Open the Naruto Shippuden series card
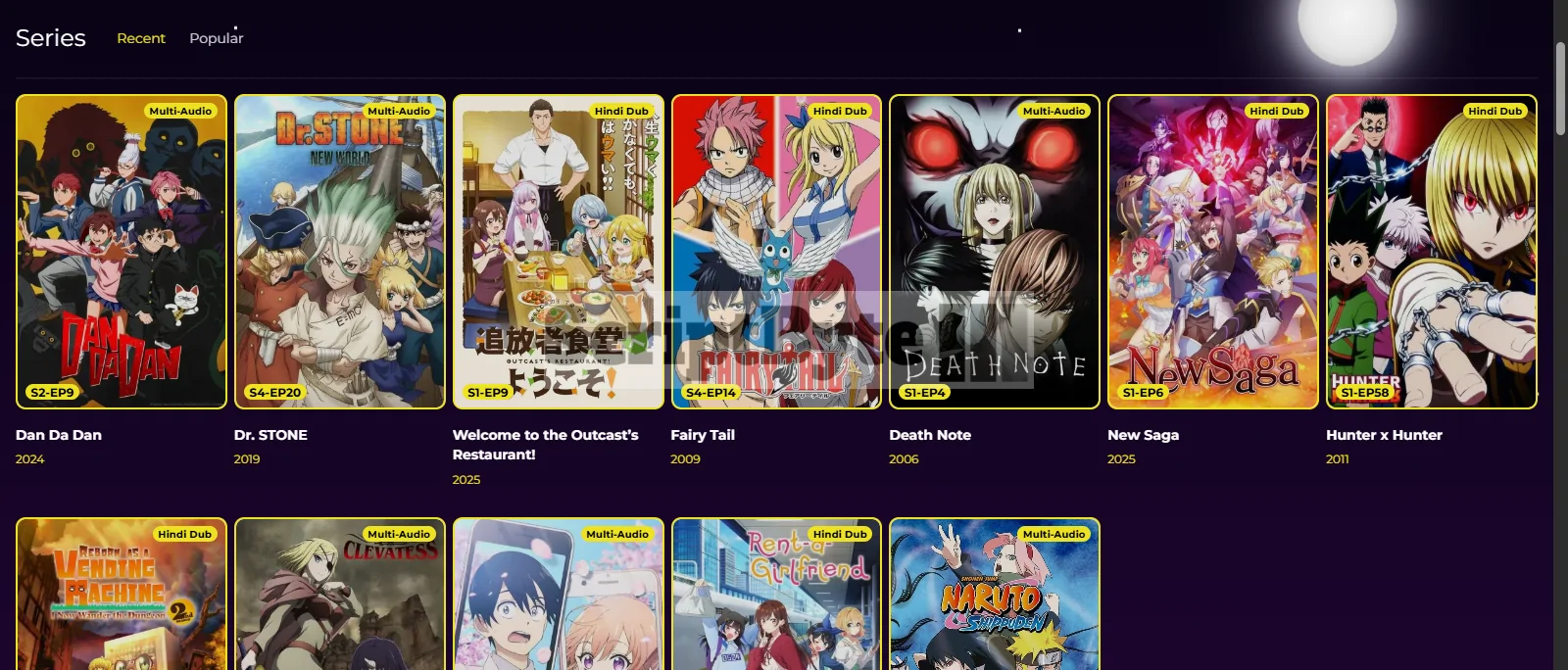This screenshot has height=670, width=1568. click(x=995, y=598)
